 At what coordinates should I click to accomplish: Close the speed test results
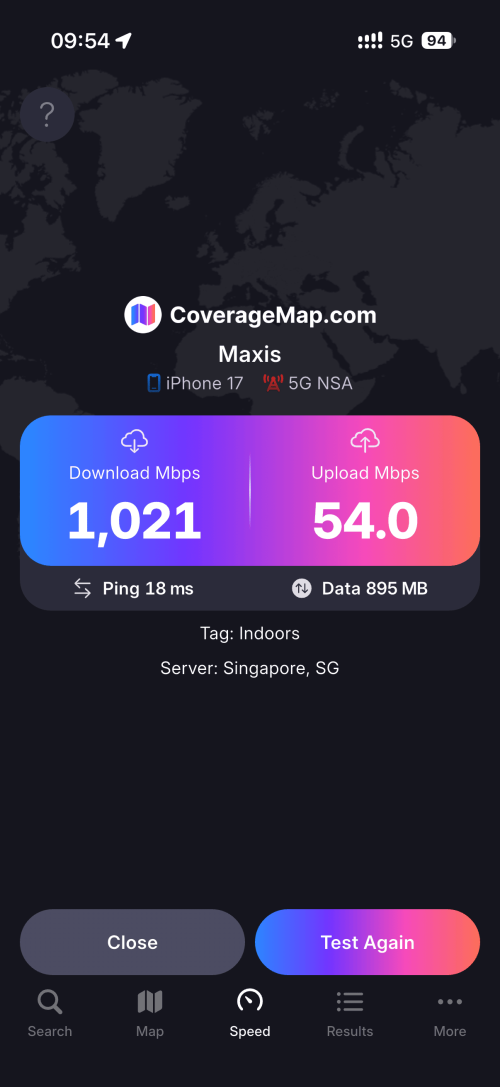(x=132, y=942)
